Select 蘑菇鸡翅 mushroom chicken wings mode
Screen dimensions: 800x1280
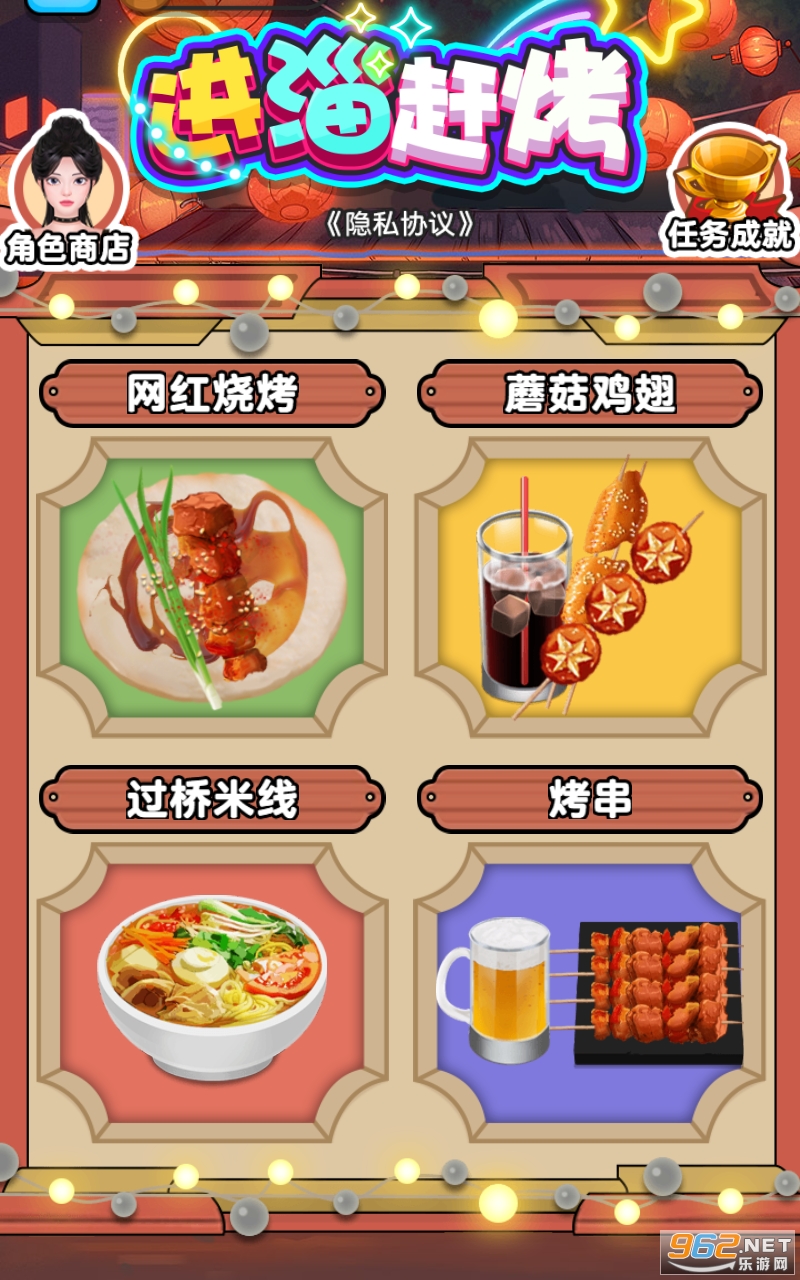(x=589, y=394)
